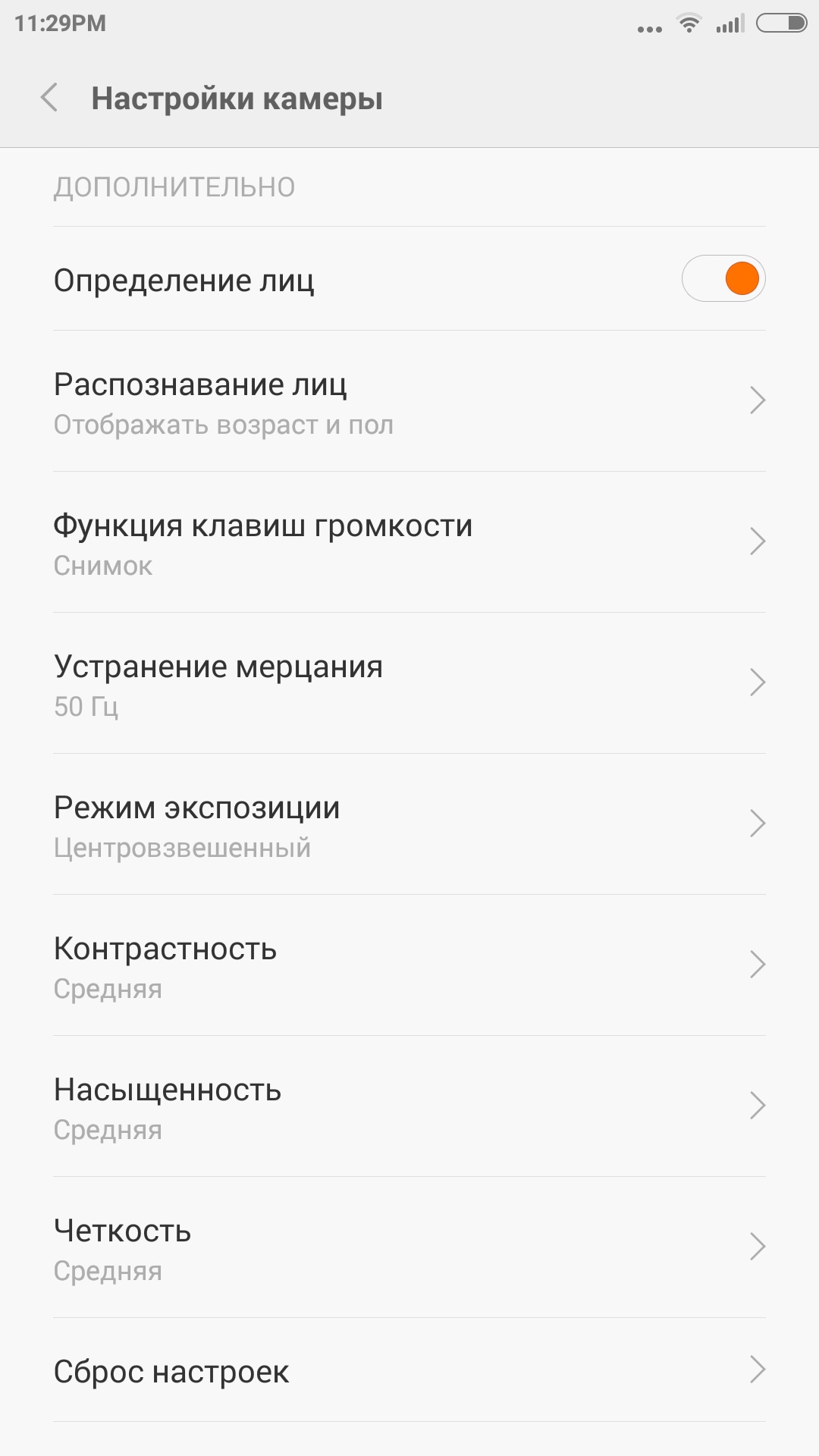Screen dimensions: 819x1456
Task: Select the Четкость row
Action: point(409,1248)
